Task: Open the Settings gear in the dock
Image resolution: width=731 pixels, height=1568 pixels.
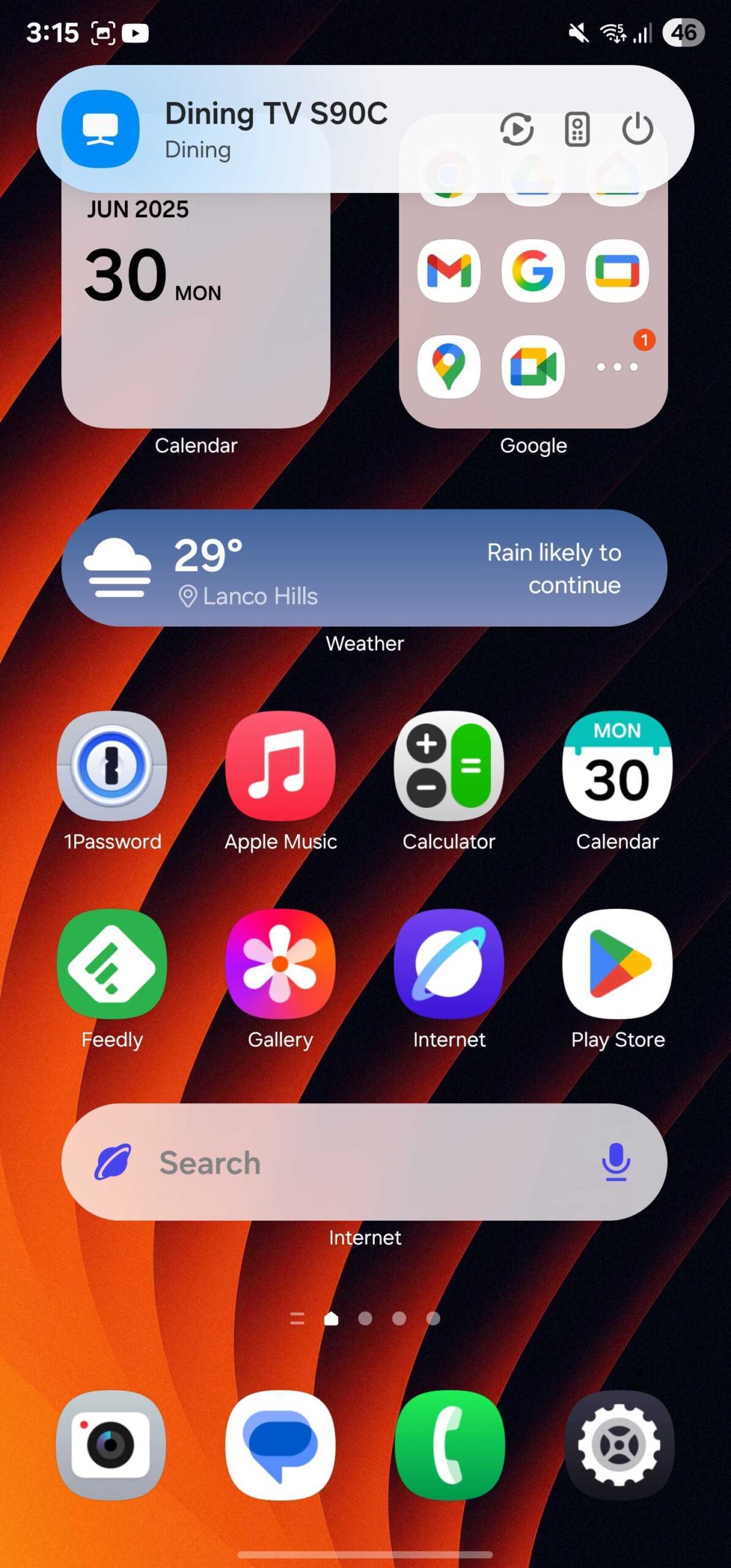Action: (x=619, y=1445)
